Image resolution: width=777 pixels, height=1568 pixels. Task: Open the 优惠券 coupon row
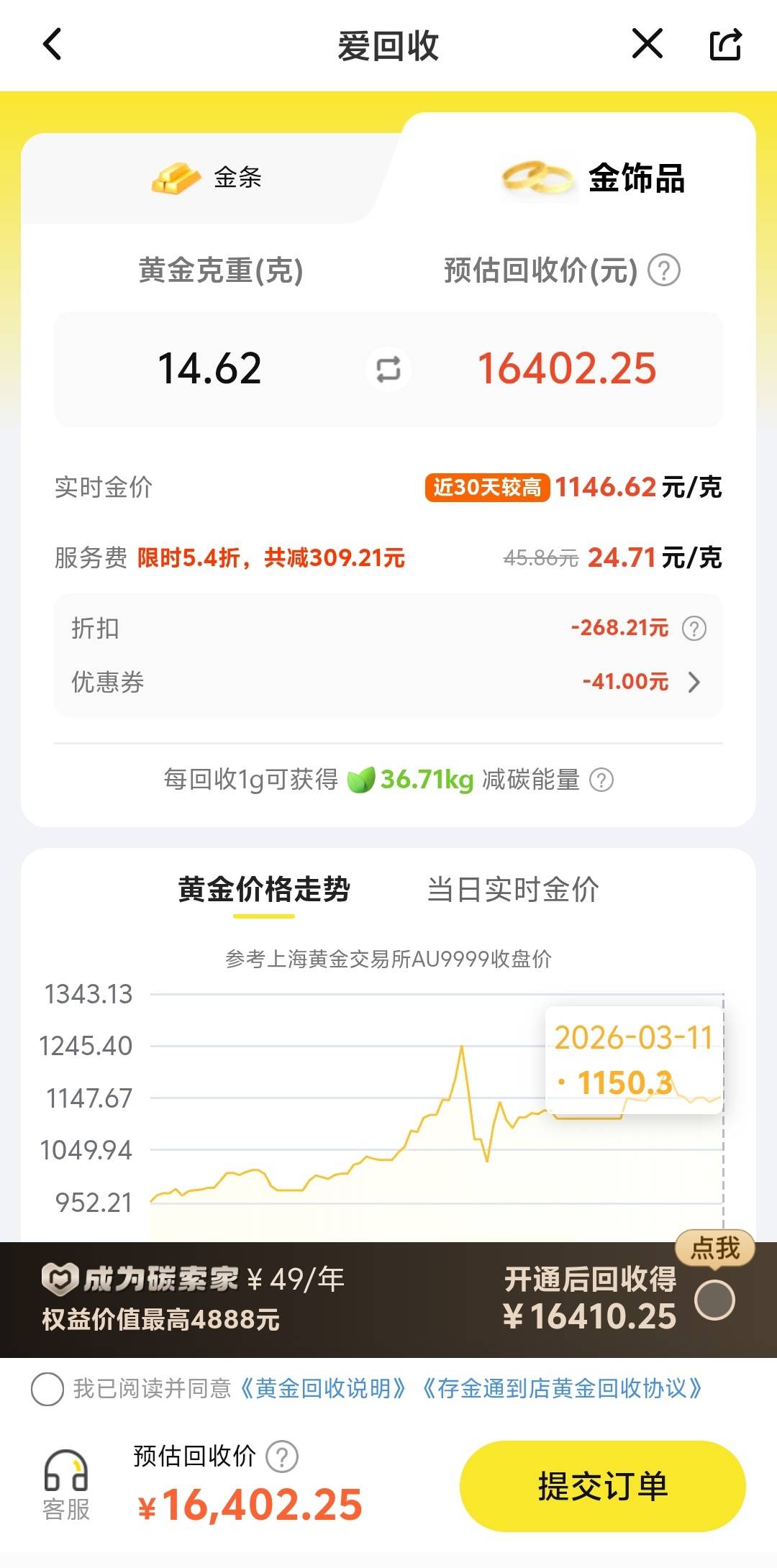694,682
